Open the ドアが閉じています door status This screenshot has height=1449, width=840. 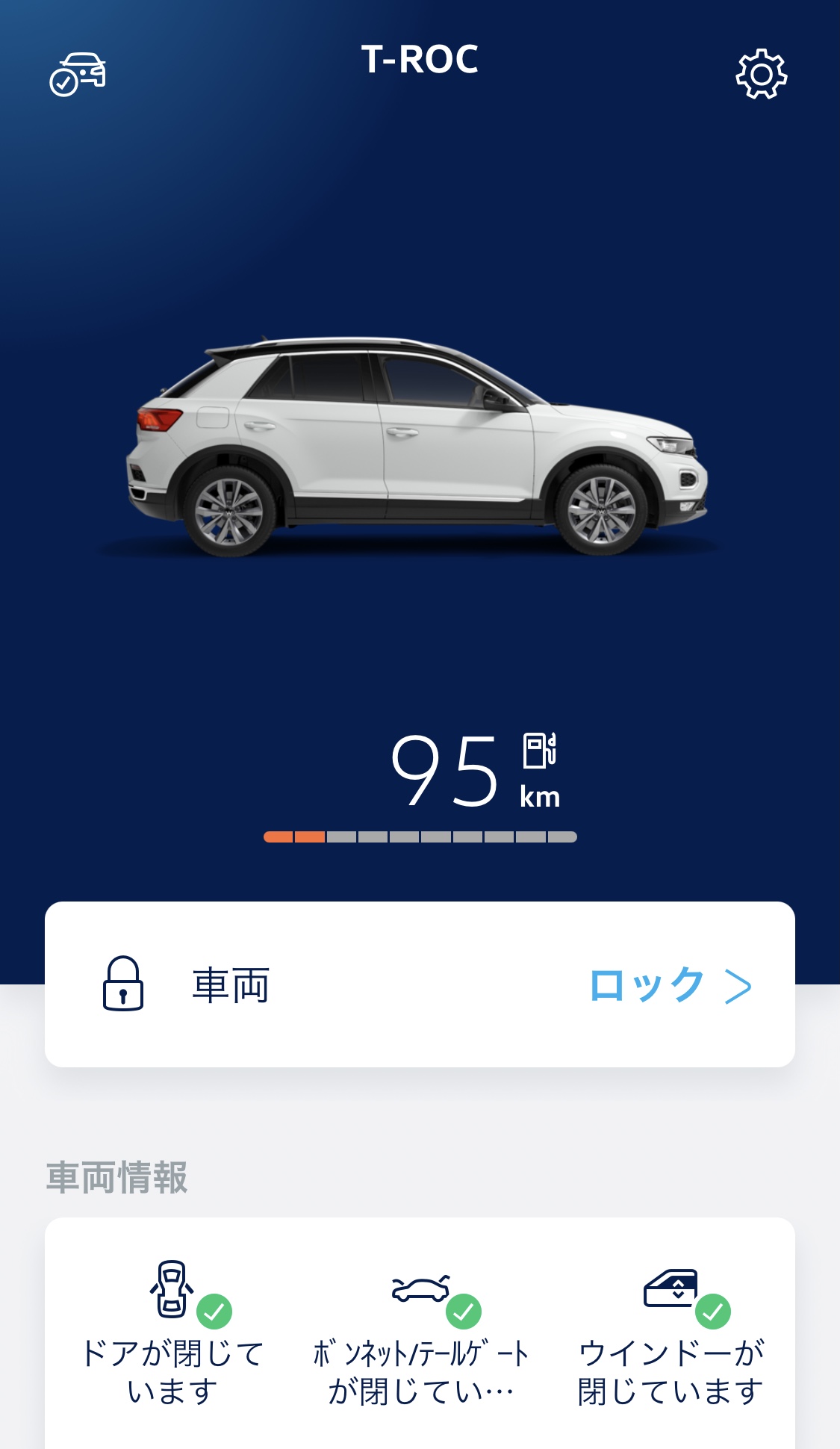(172, 1333)
